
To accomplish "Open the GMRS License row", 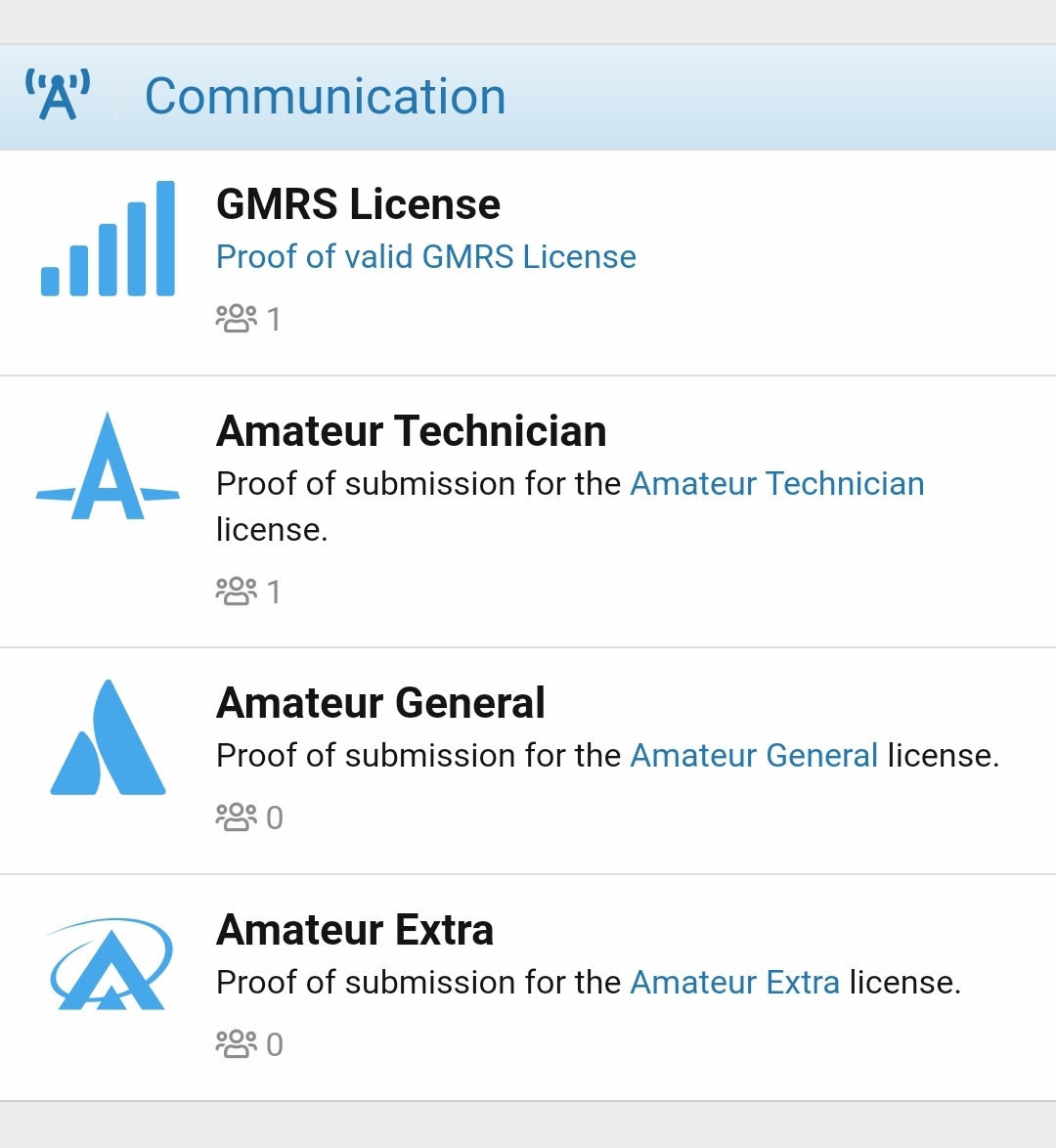I will (x=358, y=204).
